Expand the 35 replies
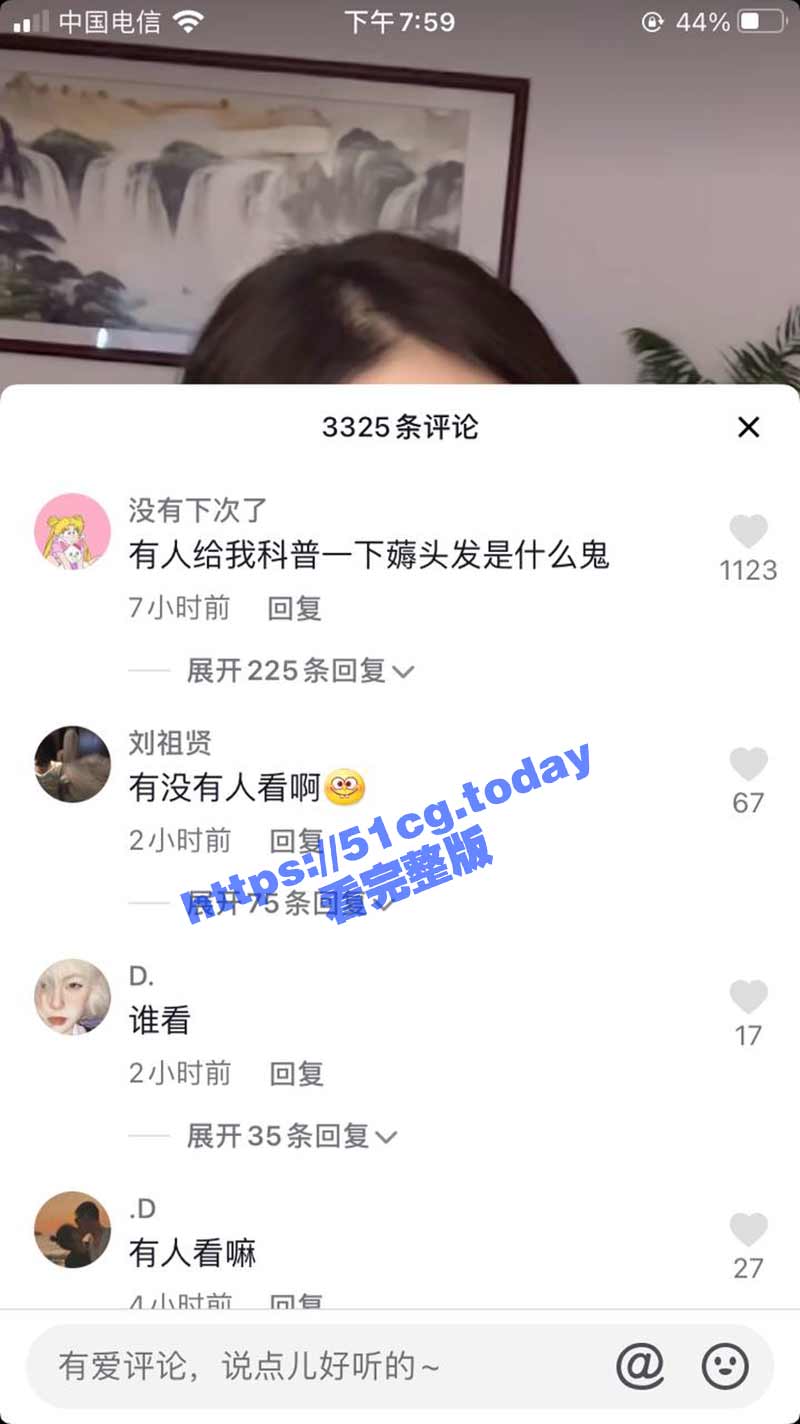Viewport: 800px width, 1424px height. [292, 1136]
